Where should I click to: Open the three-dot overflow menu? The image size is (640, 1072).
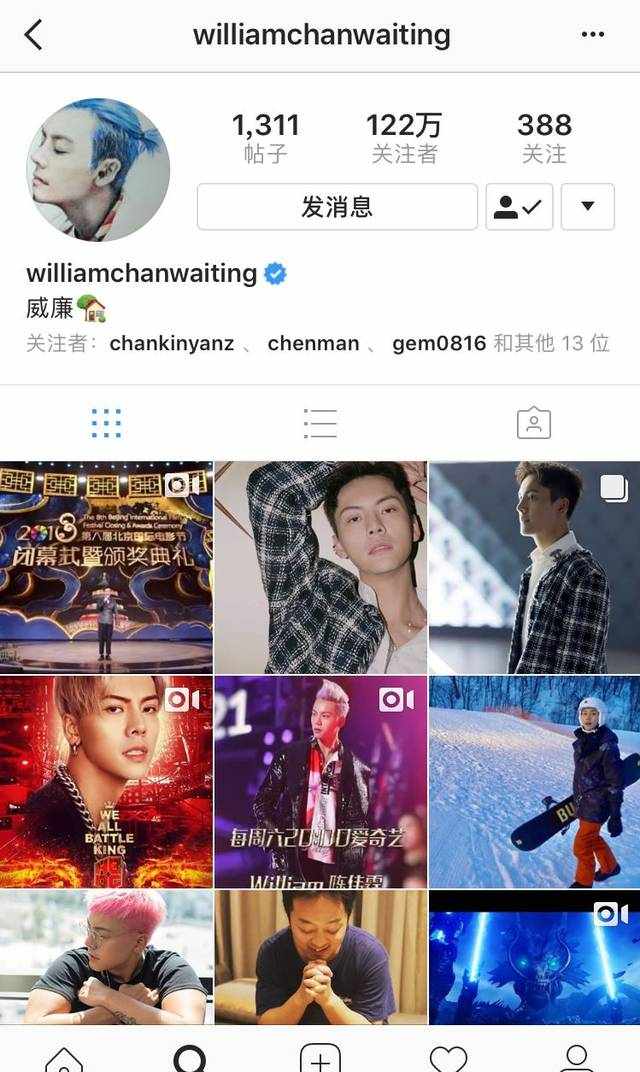(x=592, y=34)
